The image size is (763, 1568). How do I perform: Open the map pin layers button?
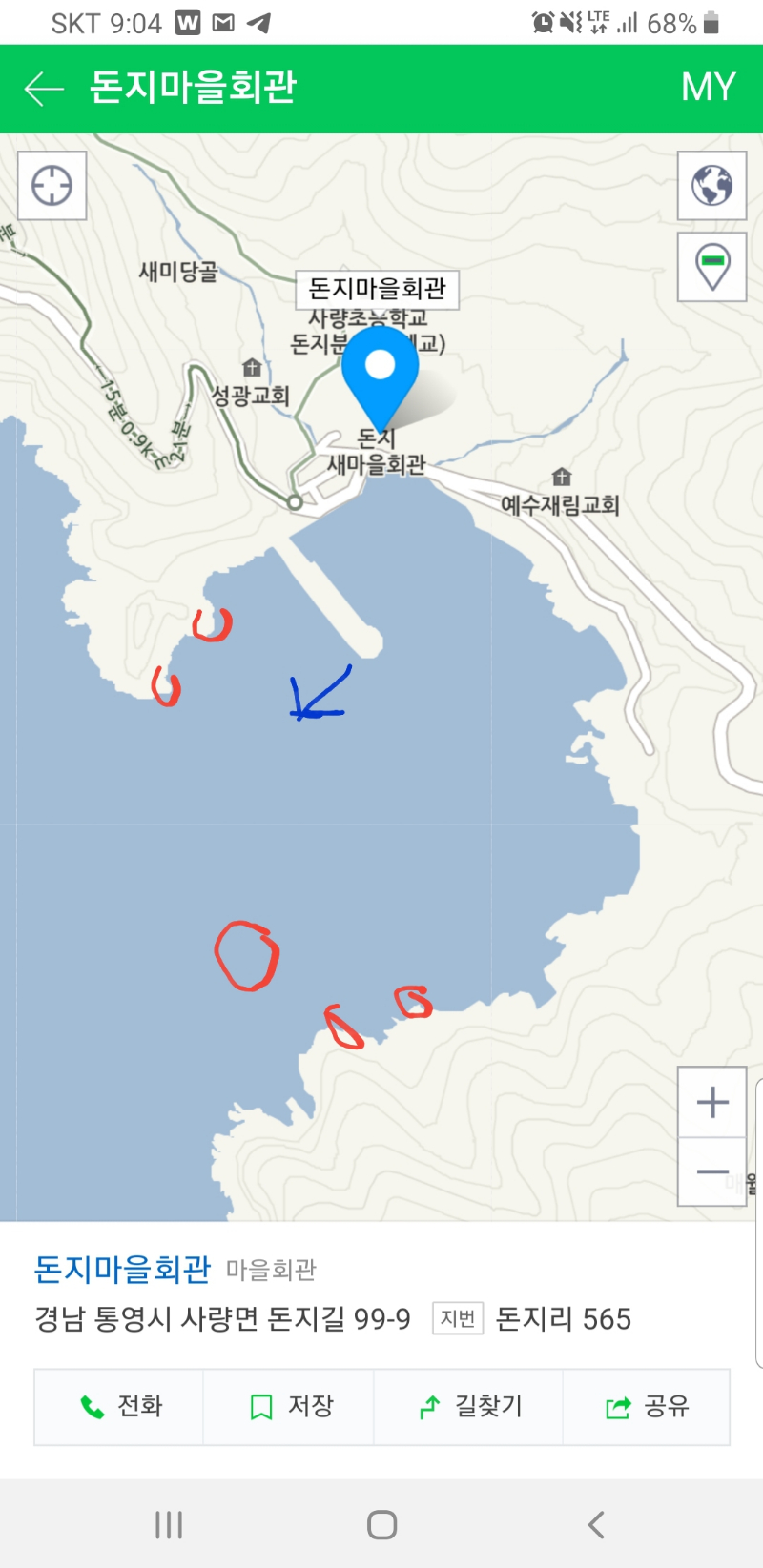pos(711,267)
